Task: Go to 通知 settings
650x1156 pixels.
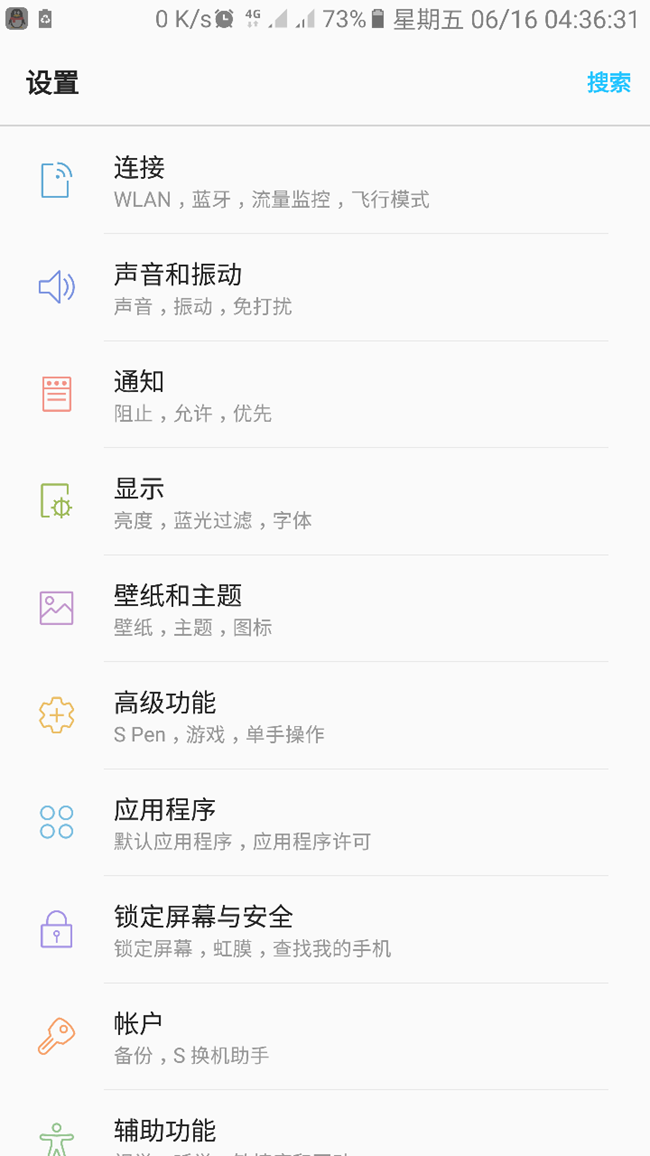Action: click(325, 394)
